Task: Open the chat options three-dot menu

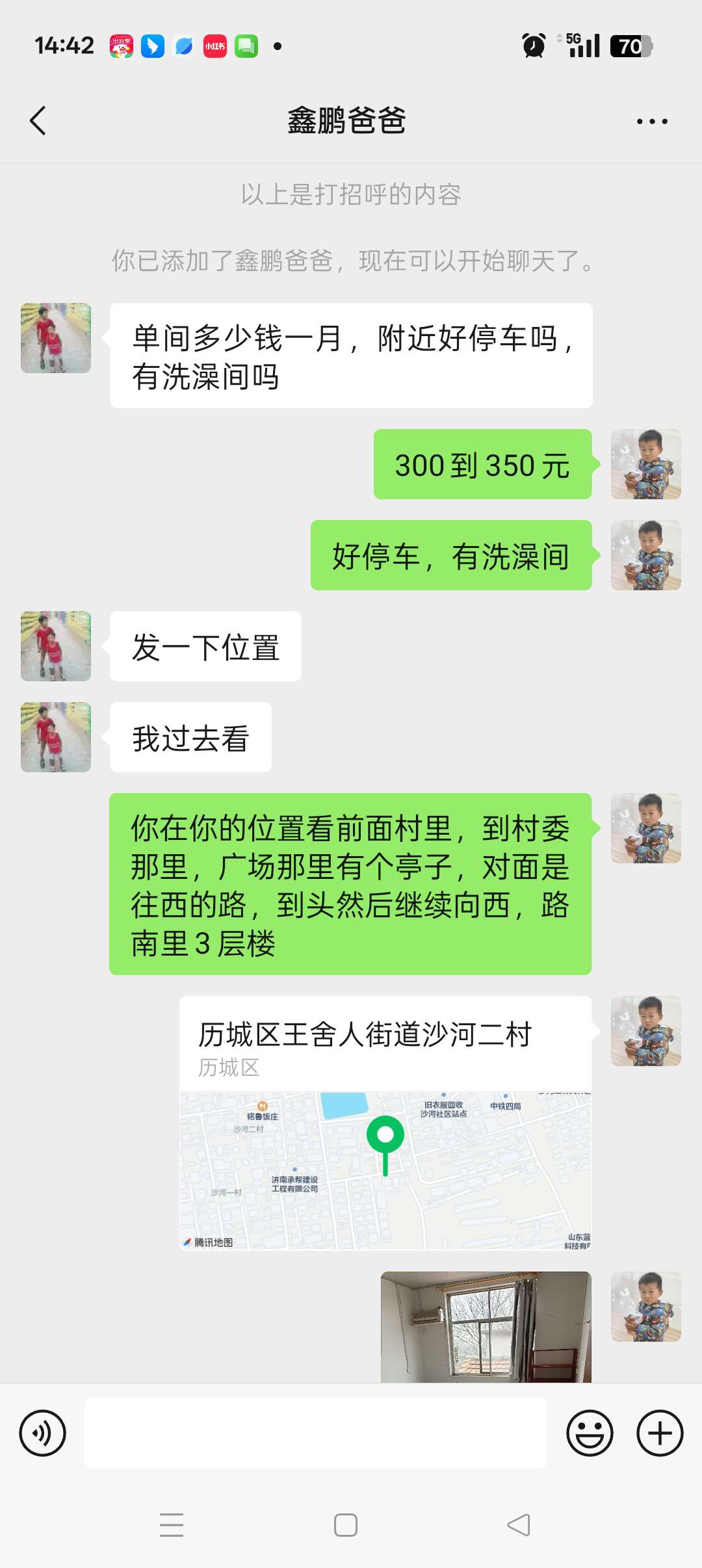Action: pyautogui.click(x=651, y=122)
